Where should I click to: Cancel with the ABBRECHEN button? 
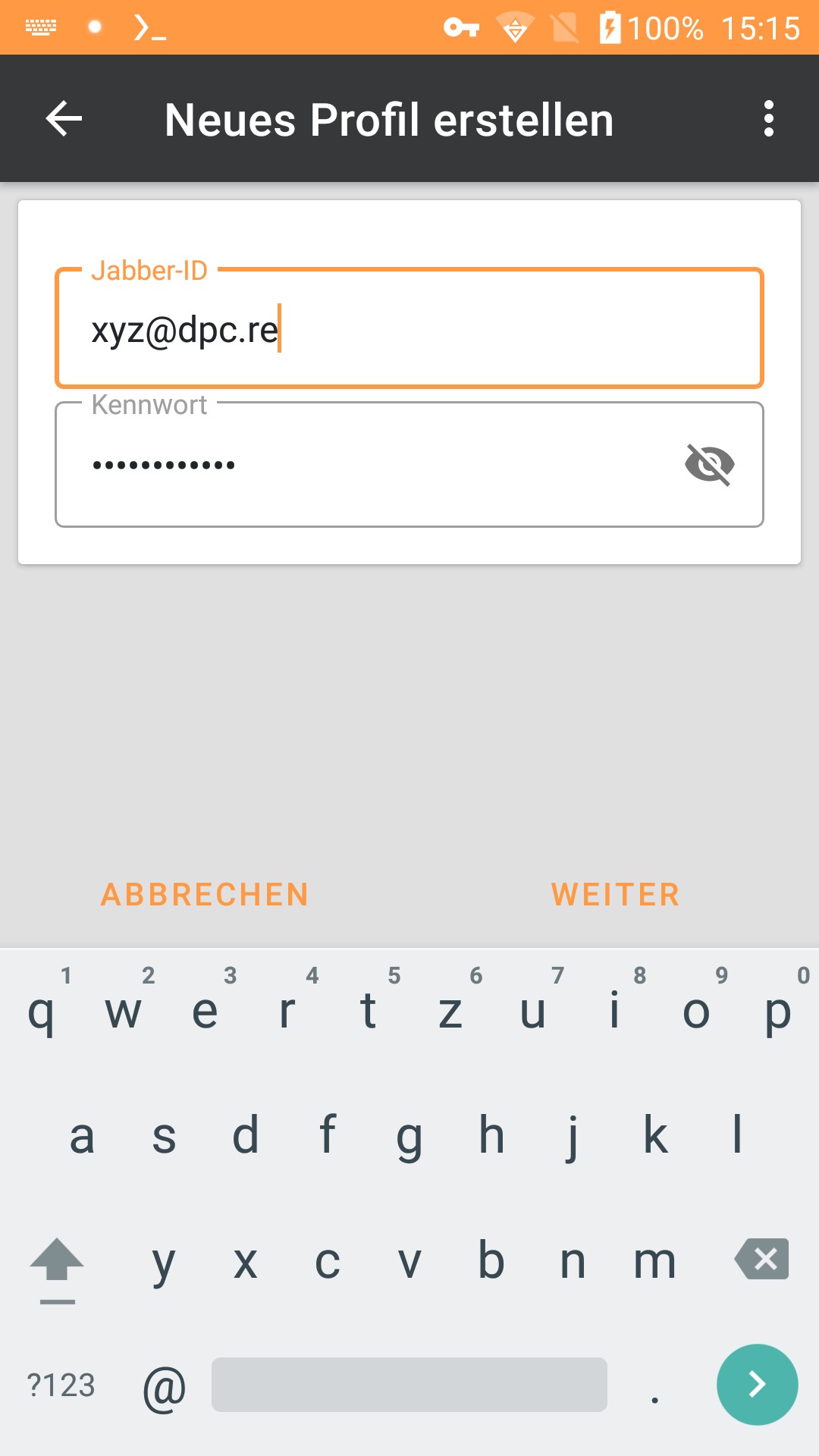[205, 895]
